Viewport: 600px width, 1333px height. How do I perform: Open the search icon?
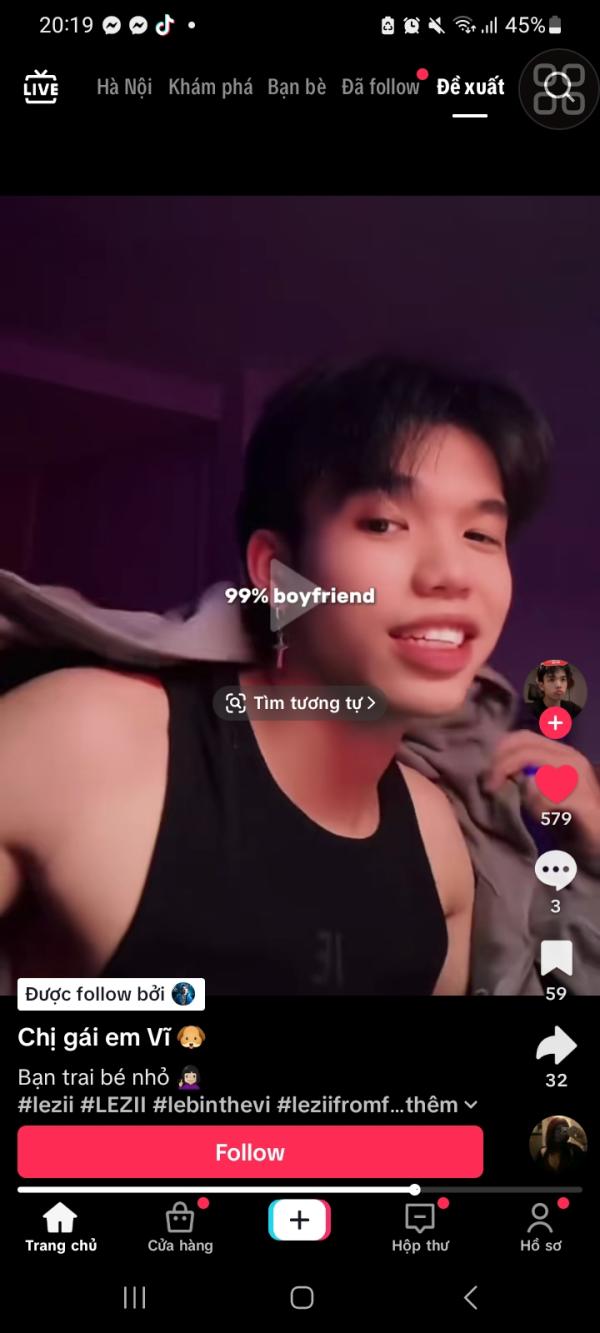point(558,88)
